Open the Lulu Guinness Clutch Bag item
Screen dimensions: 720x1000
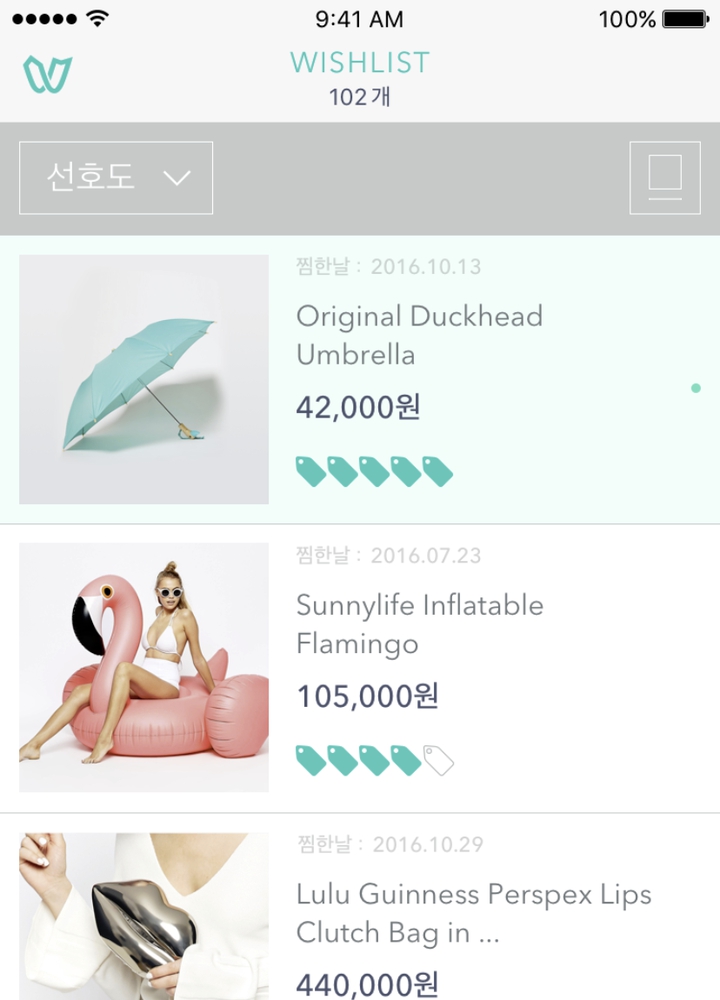473,913
